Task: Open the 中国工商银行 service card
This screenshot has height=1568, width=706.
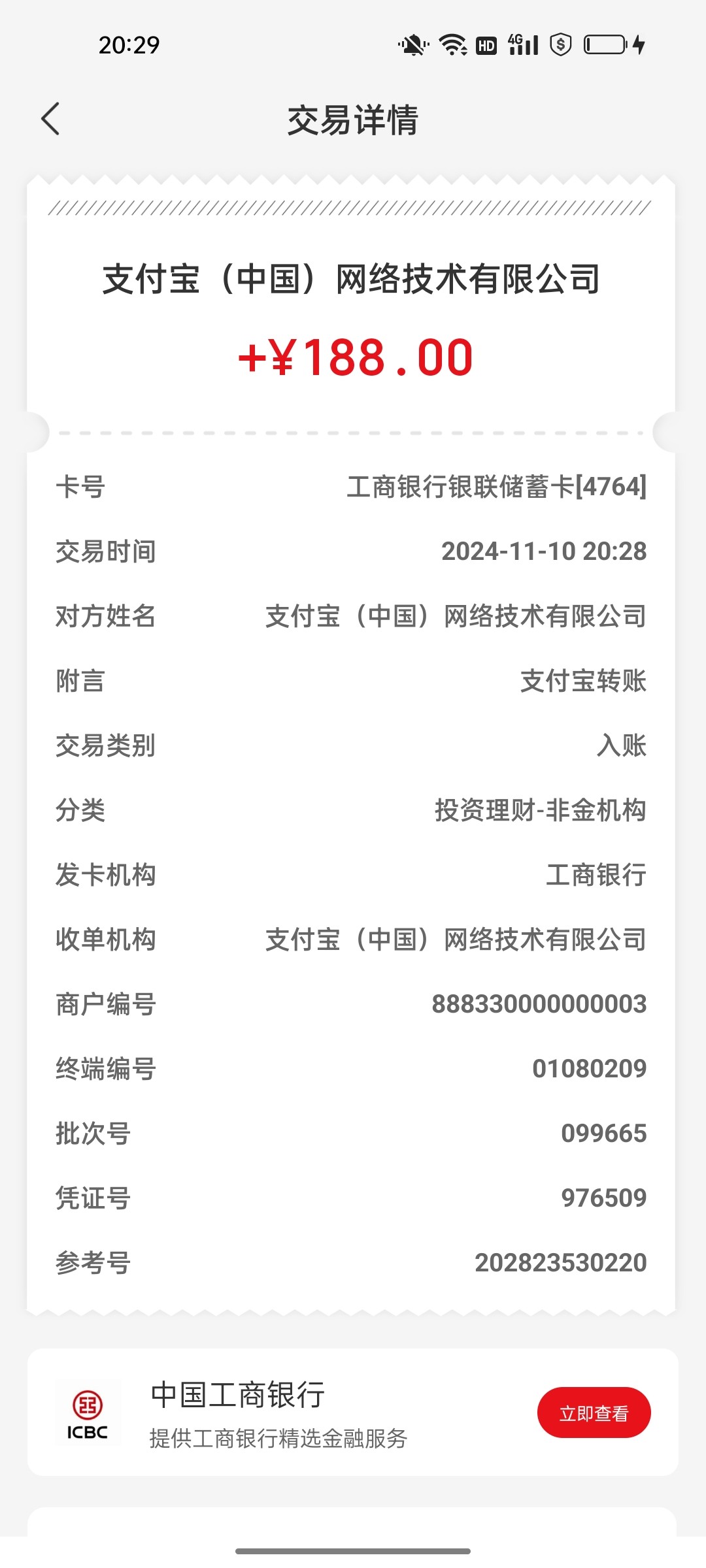Action: tap(352, 1412)
